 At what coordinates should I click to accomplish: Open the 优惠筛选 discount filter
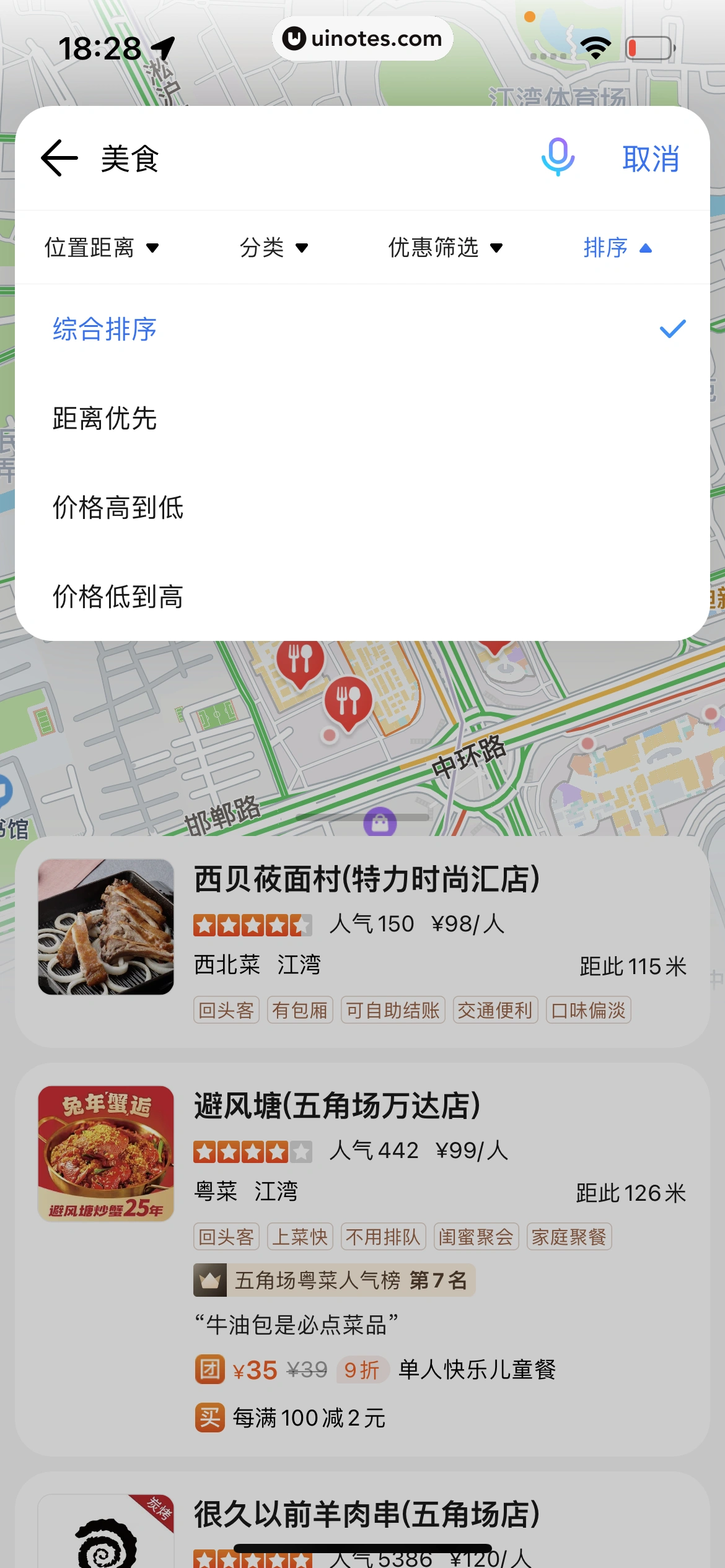(445, 248)
